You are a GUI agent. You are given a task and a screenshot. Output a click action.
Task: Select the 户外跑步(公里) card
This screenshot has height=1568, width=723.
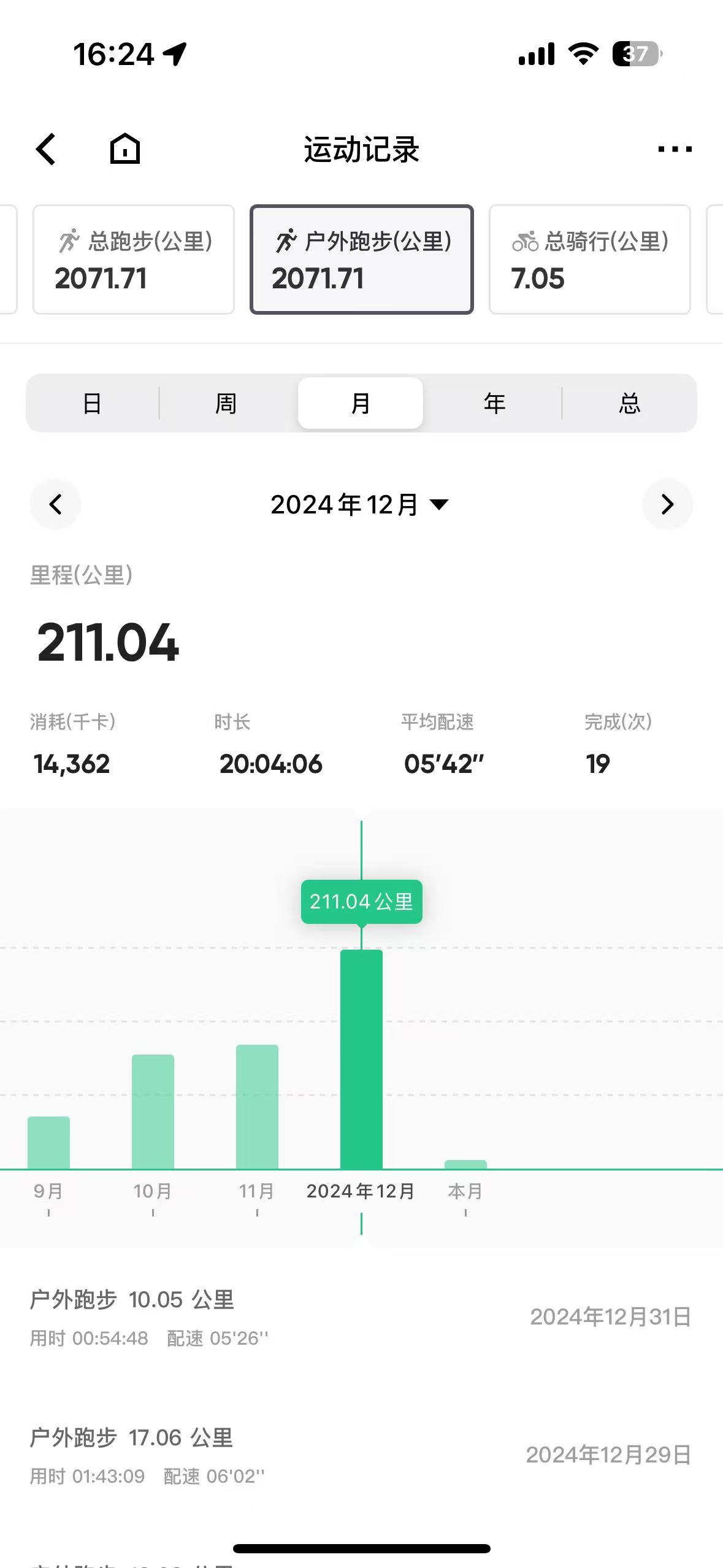(361, 259)
